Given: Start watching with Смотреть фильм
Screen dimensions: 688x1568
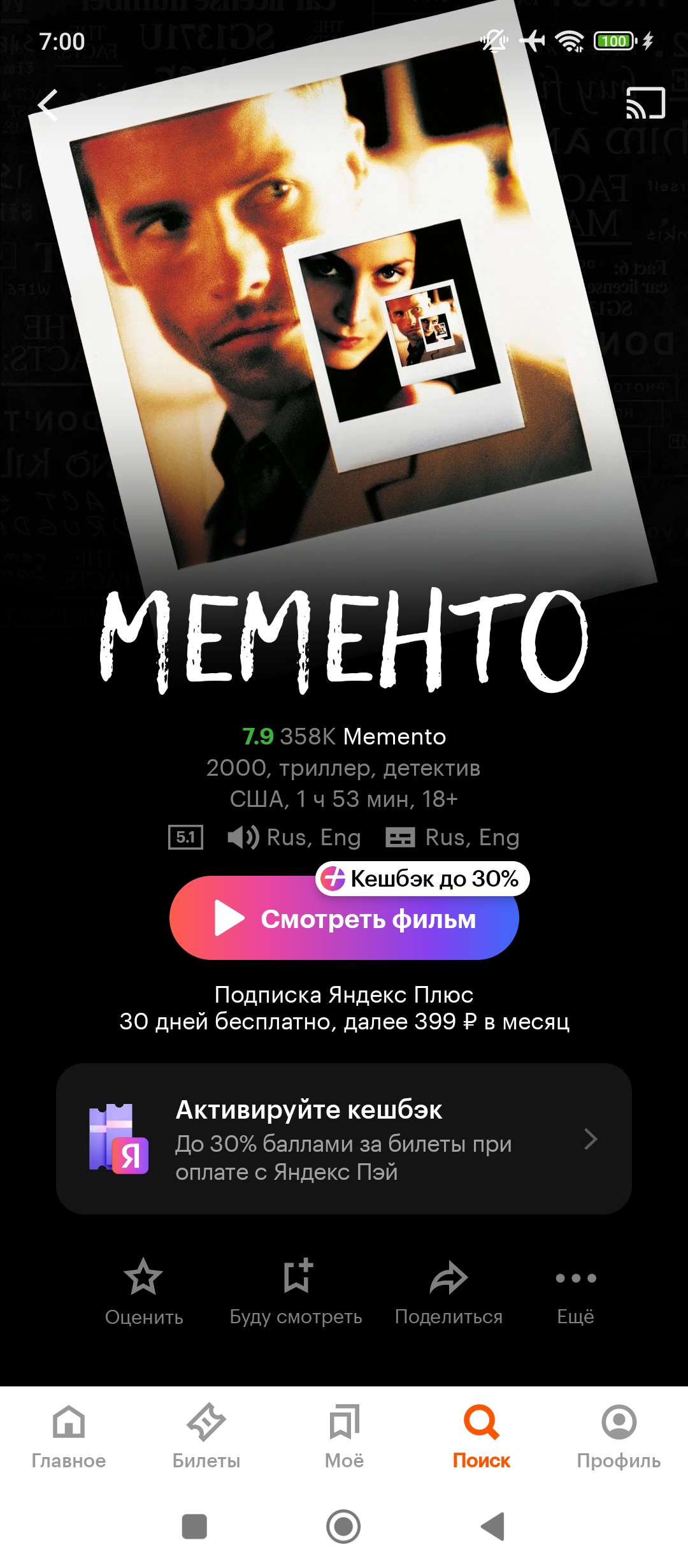Looking at the screenshot, I should click(x=344, y=918).
